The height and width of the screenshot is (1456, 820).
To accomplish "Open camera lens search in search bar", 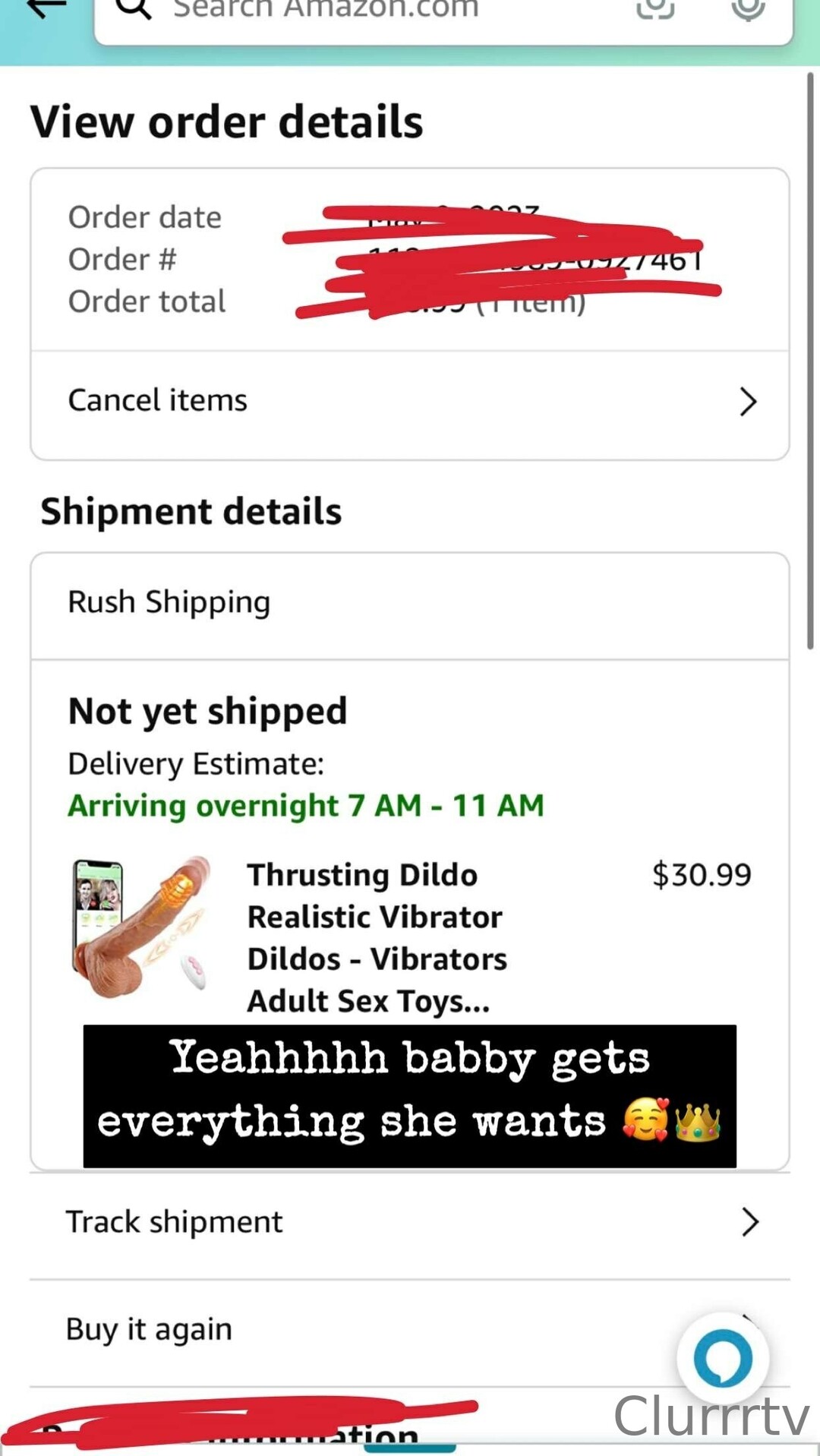I will point(654,9).
